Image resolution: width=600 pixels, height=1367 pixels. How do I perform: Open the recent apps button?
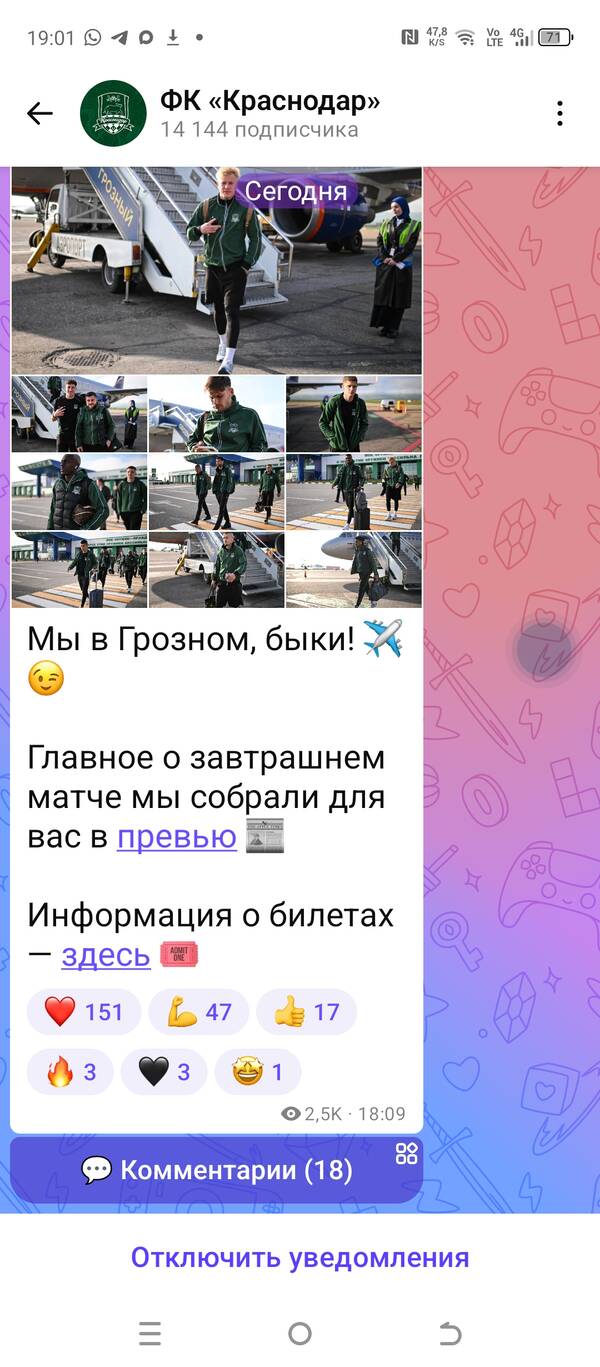click(150, 1333)
